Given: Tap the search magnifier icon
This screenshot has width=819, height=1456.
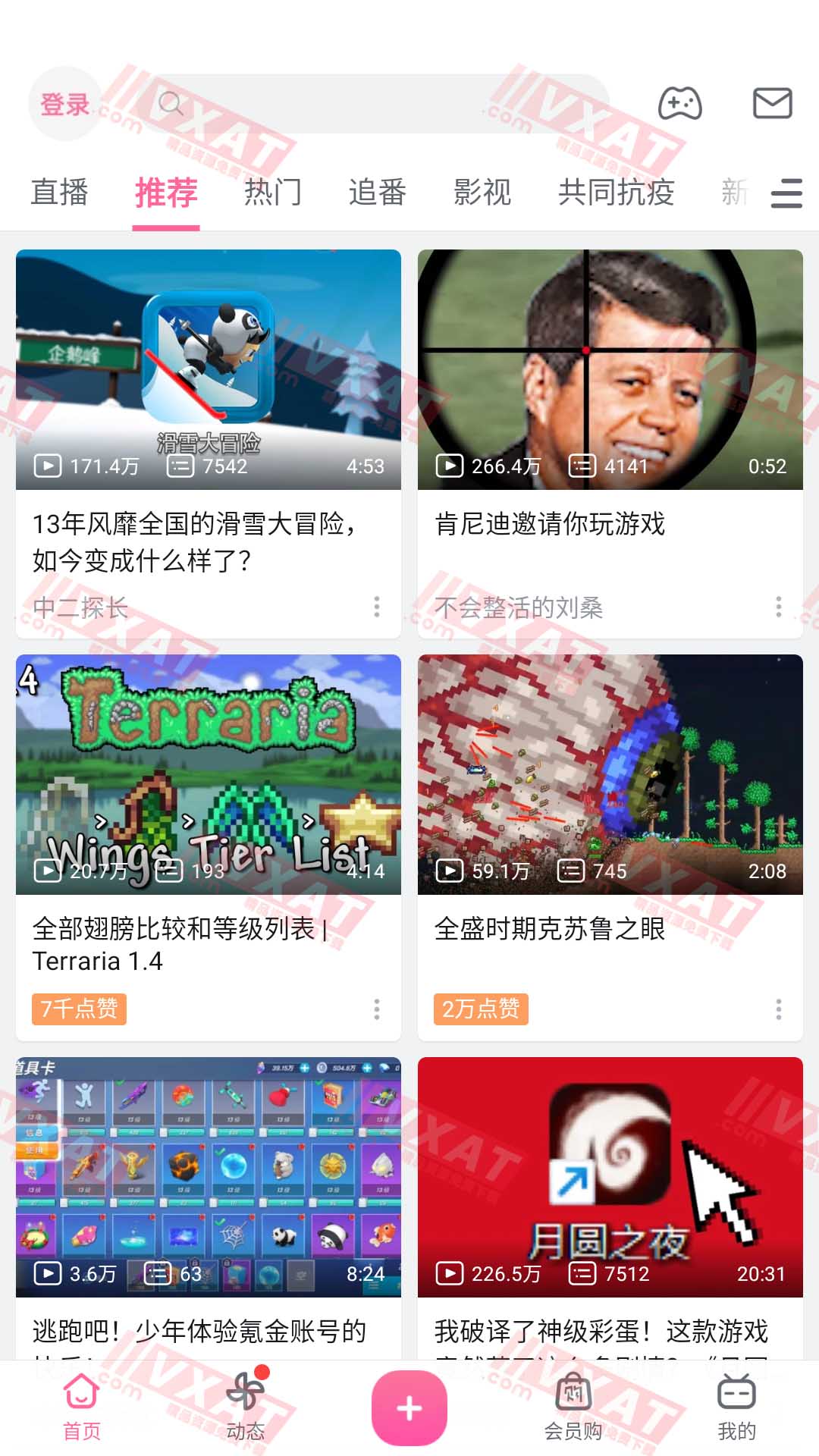Looking at the screenshot, I should pos(171,104).
